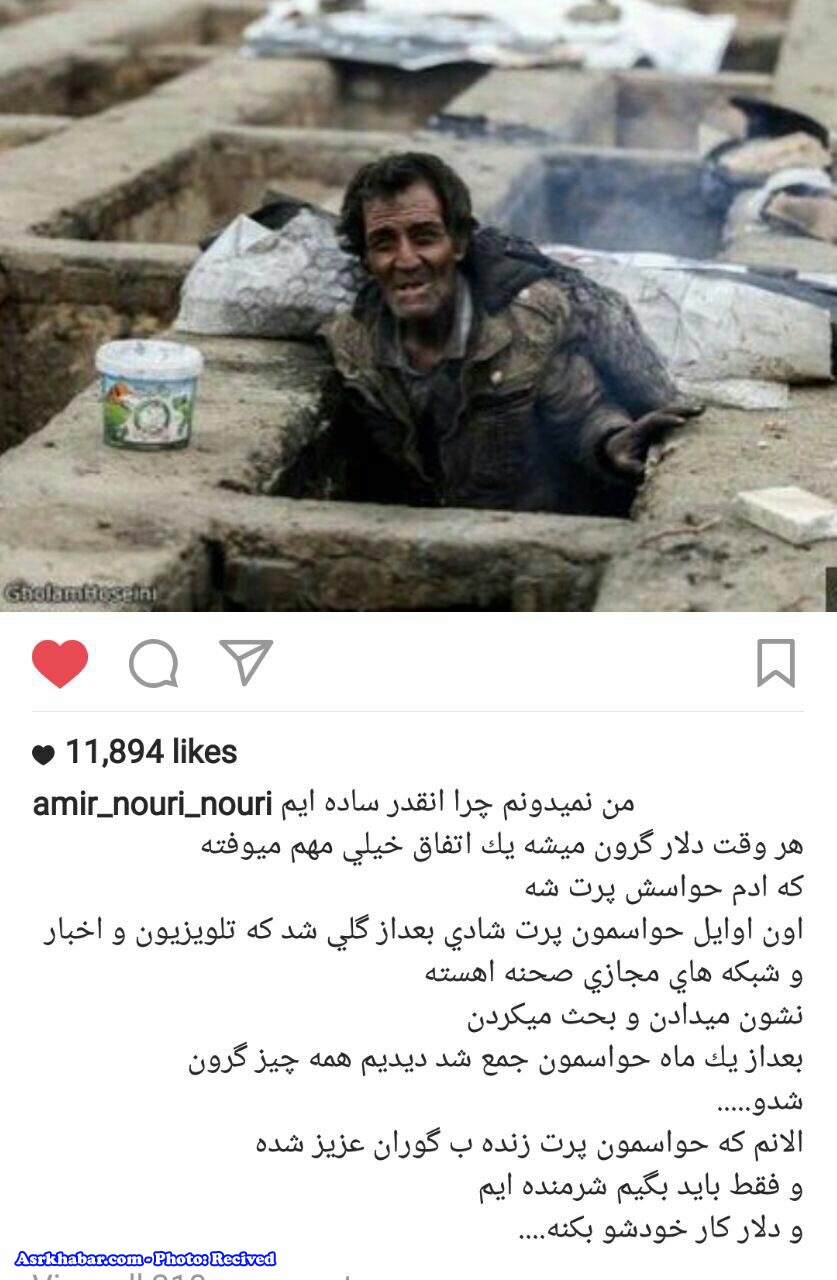This screenshot has width=837, height=1280.
Task: Open the post photo
Action: click(x=418, y=305)
